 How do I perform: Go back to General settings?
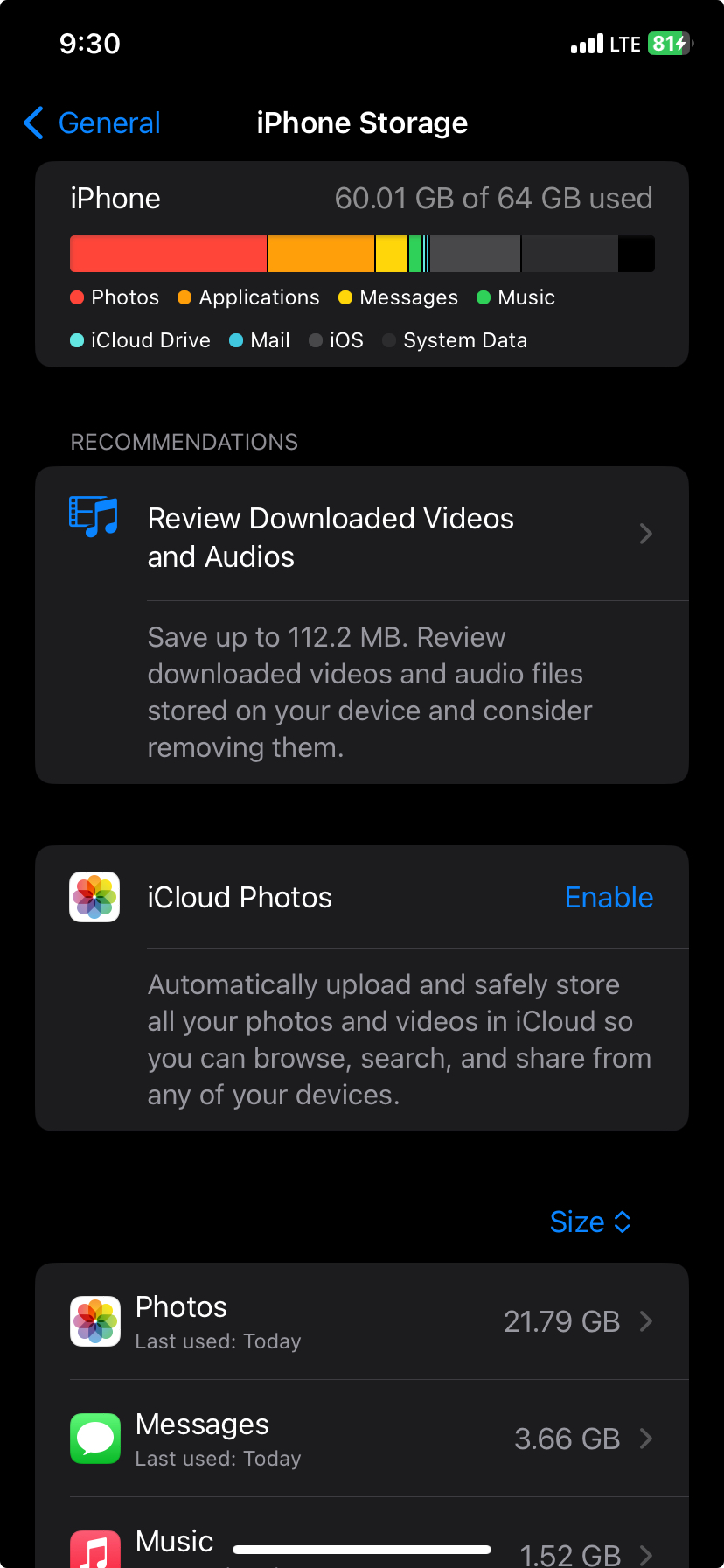[93, 123]
